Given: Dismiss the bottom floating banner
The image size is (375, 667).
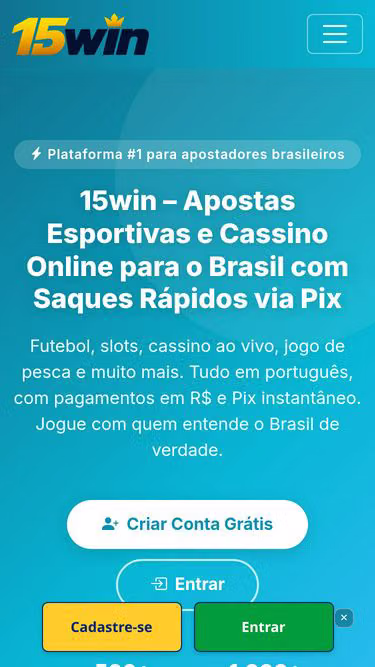Looking at the screenshot, I should [344, 618].
